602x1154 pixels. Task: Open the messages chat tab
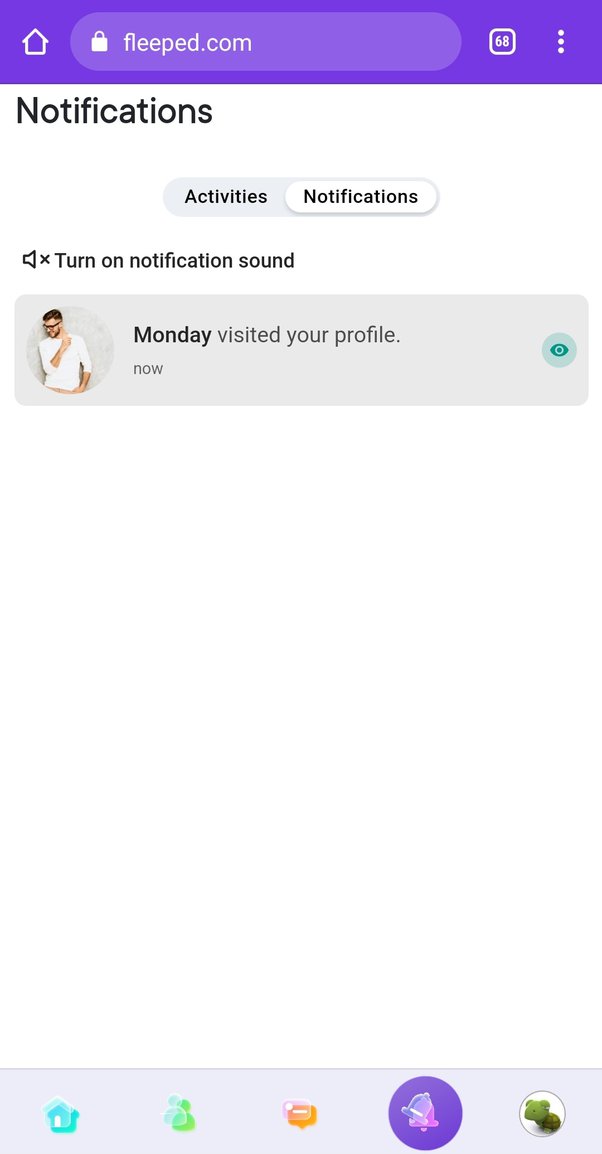(299, 1113)
